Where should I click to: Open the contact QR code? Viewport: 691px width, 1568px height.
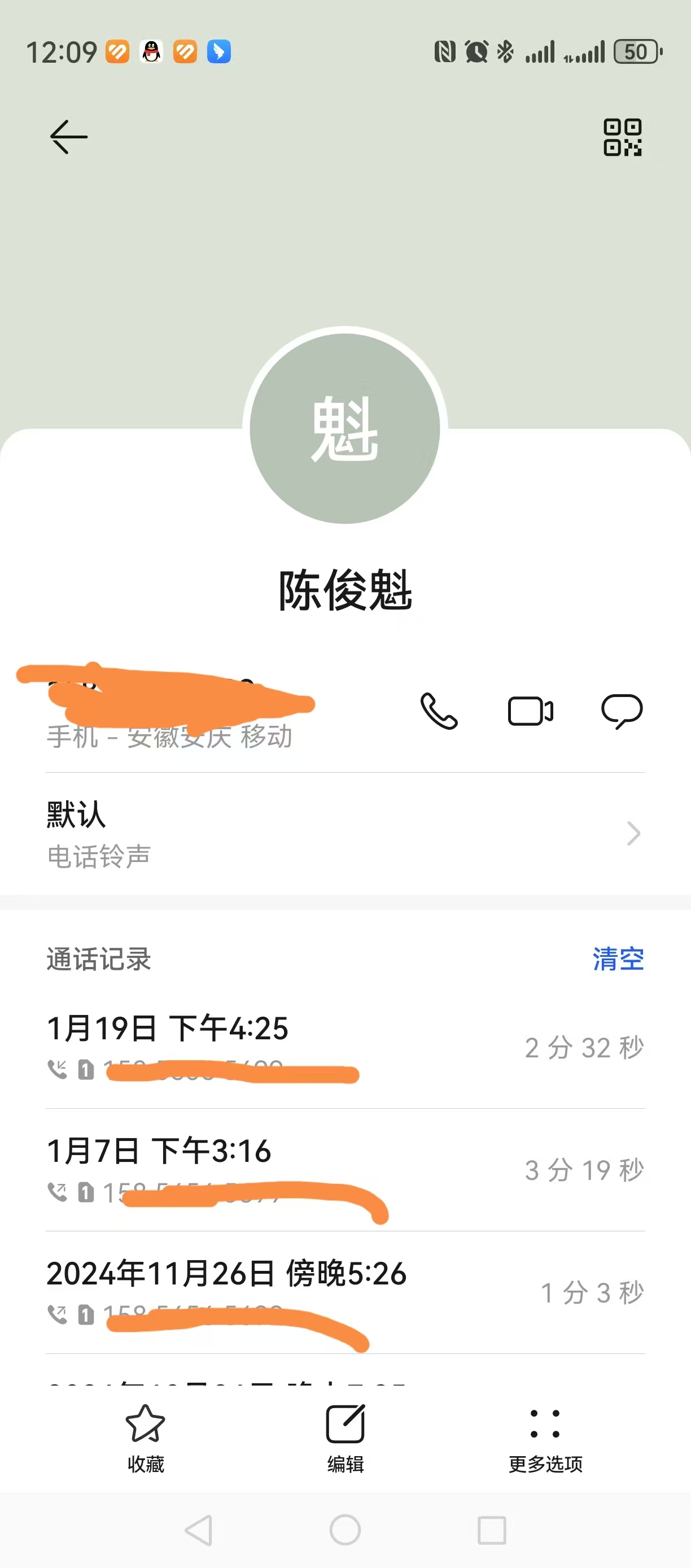click(x=622, y=137)
